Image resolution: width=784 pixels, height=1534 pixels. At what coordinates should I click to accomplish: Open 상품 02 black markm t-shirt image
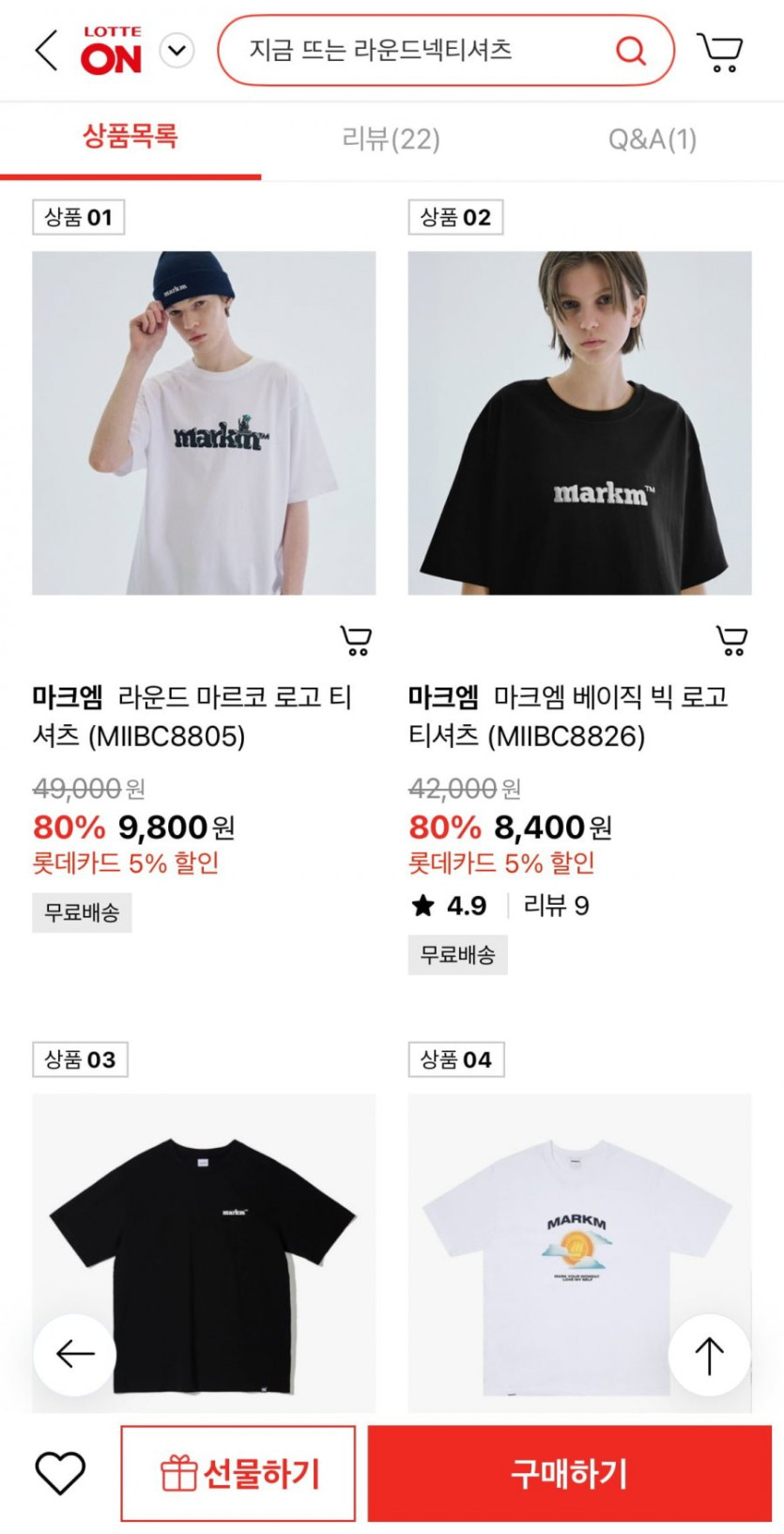coord(579,423)
